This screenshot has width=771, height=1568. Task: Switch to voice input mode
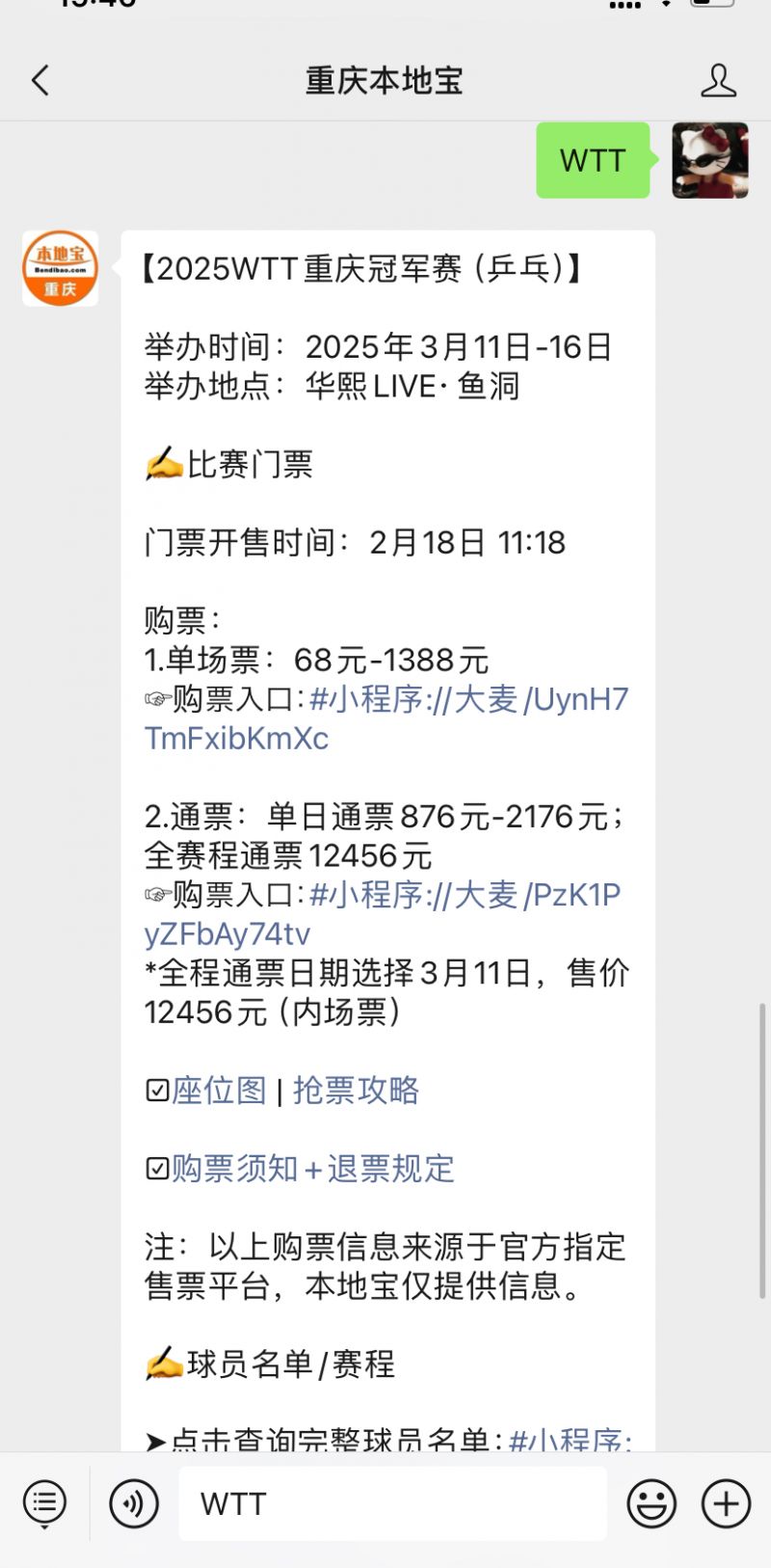pos(135,1502)
